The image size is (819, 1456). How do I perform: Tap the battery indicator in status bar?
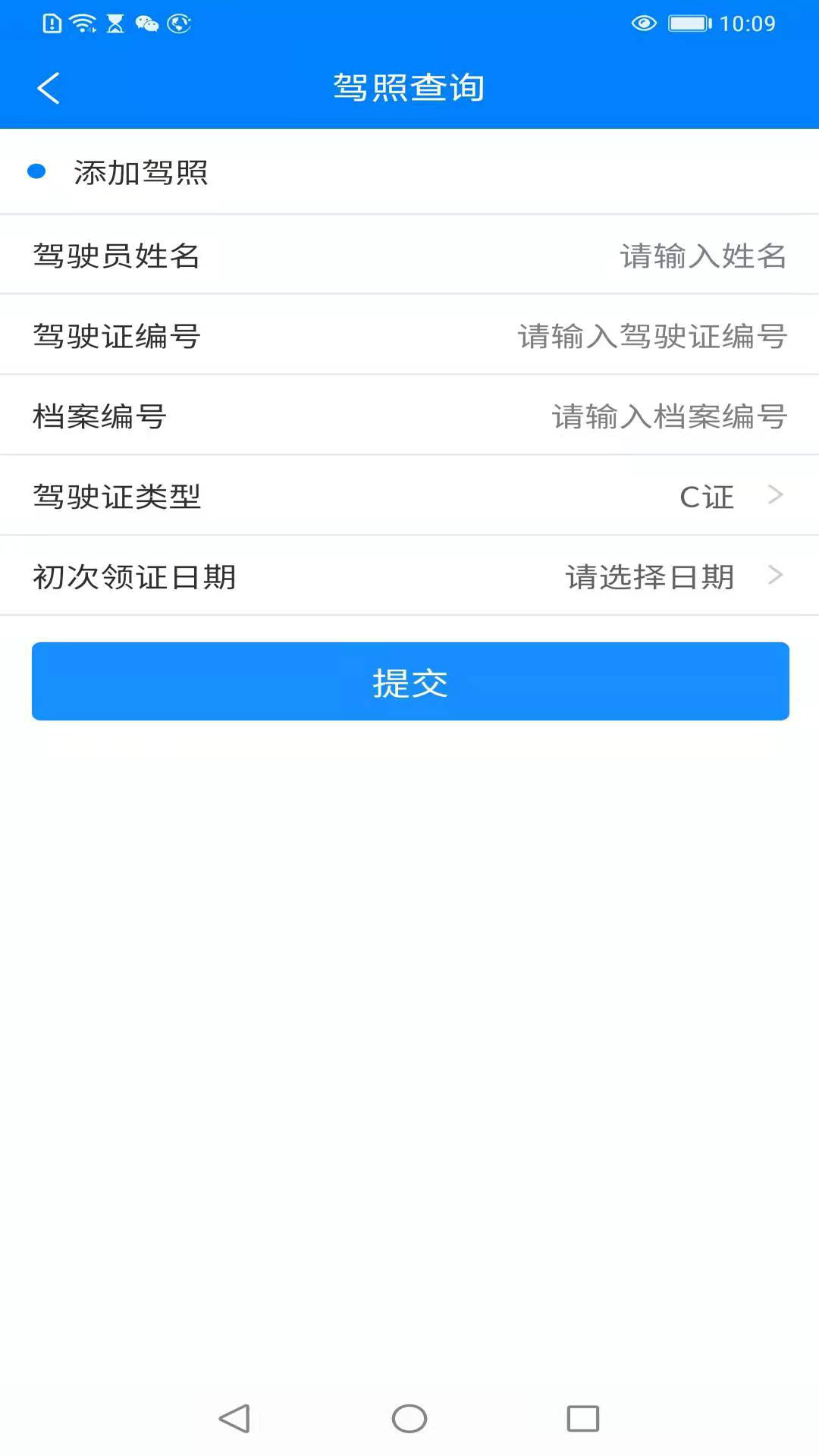(x=689, y=23)
